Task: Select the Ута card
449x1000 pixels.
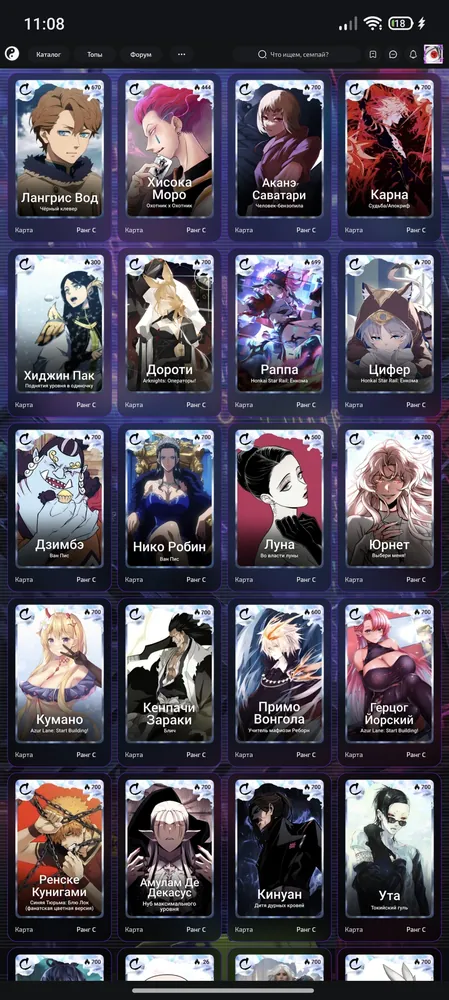Action: [389, 857]
